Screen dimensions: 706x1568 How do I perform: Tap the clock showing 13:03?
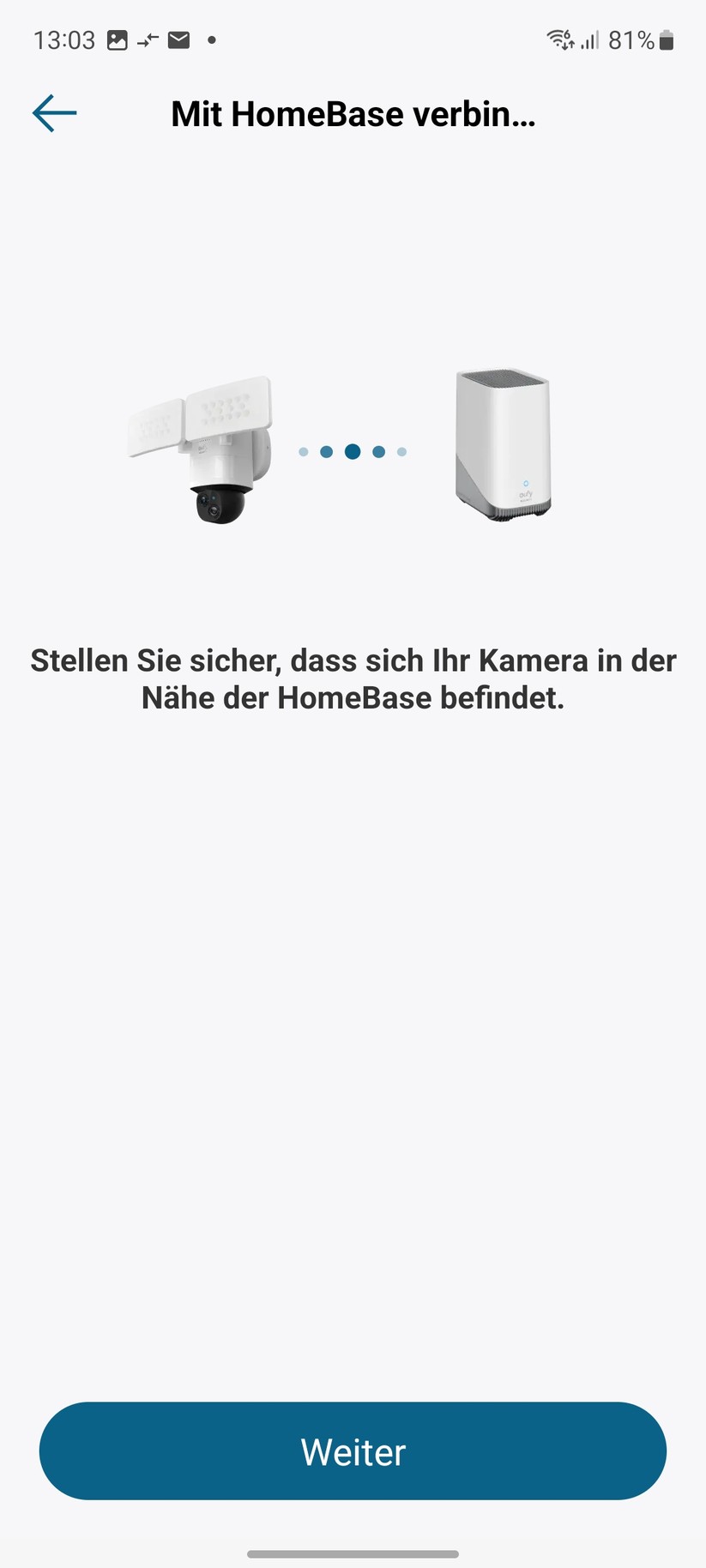point(64,39)
